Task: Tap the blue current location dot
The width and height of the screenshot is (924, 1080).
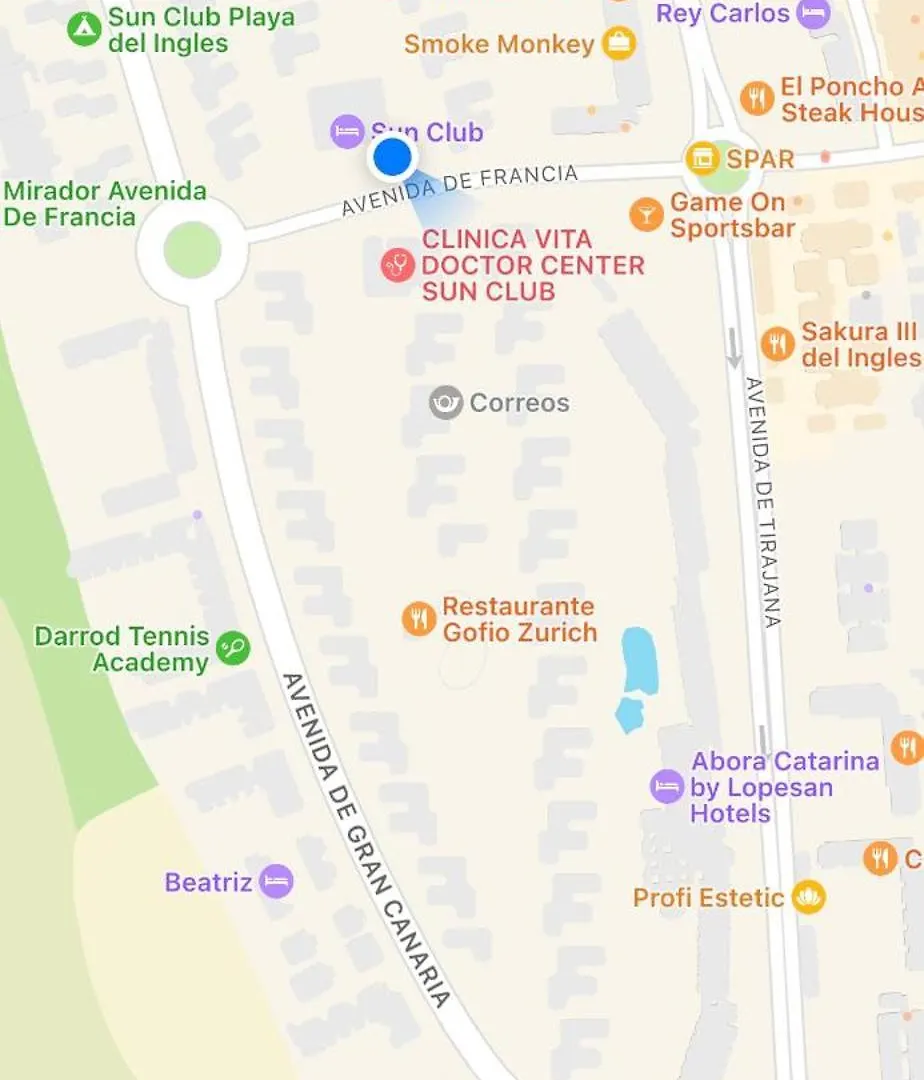Action: coord(393,157)
